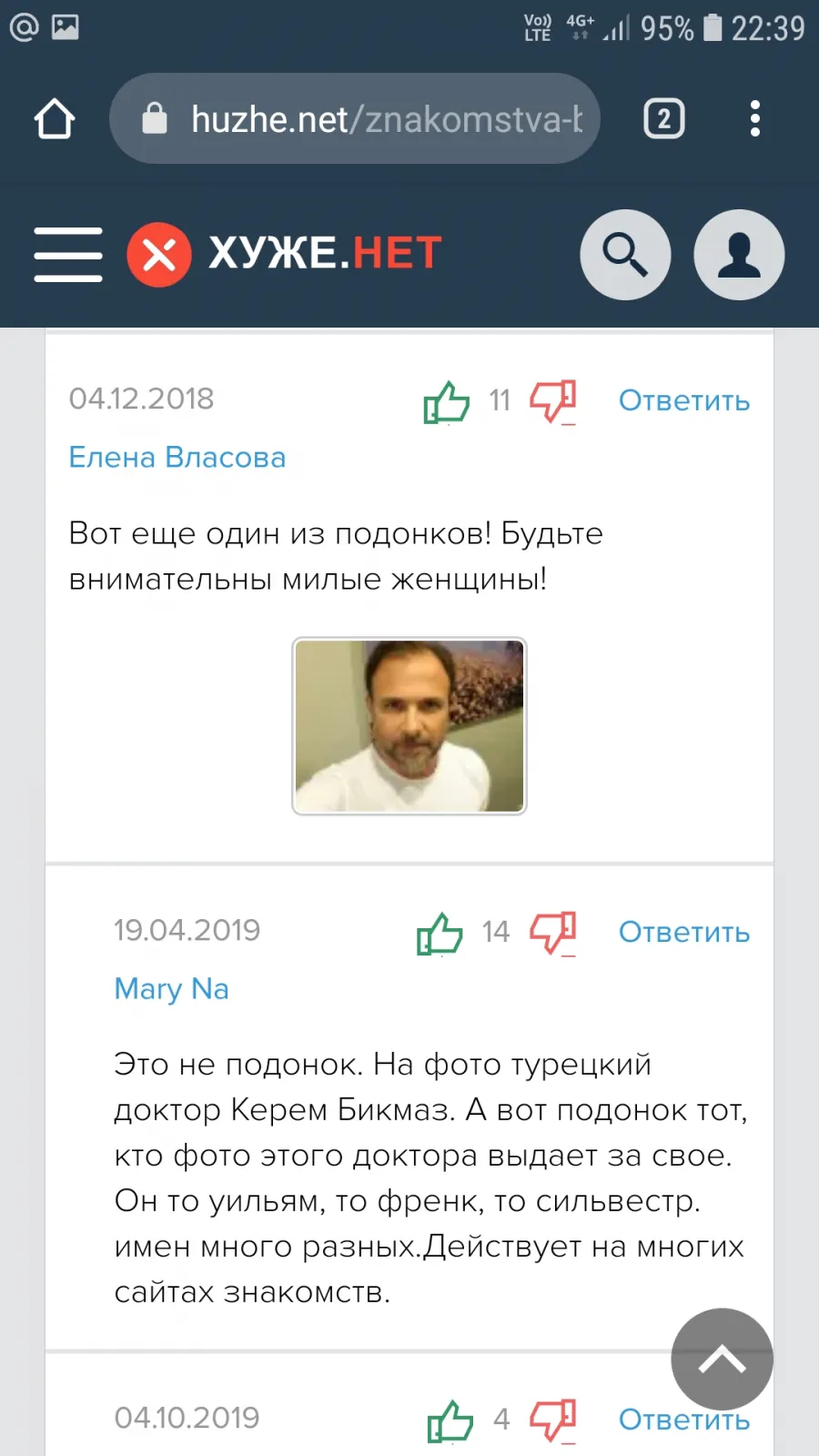
Task: Open the site search
Action: (625, 255)
